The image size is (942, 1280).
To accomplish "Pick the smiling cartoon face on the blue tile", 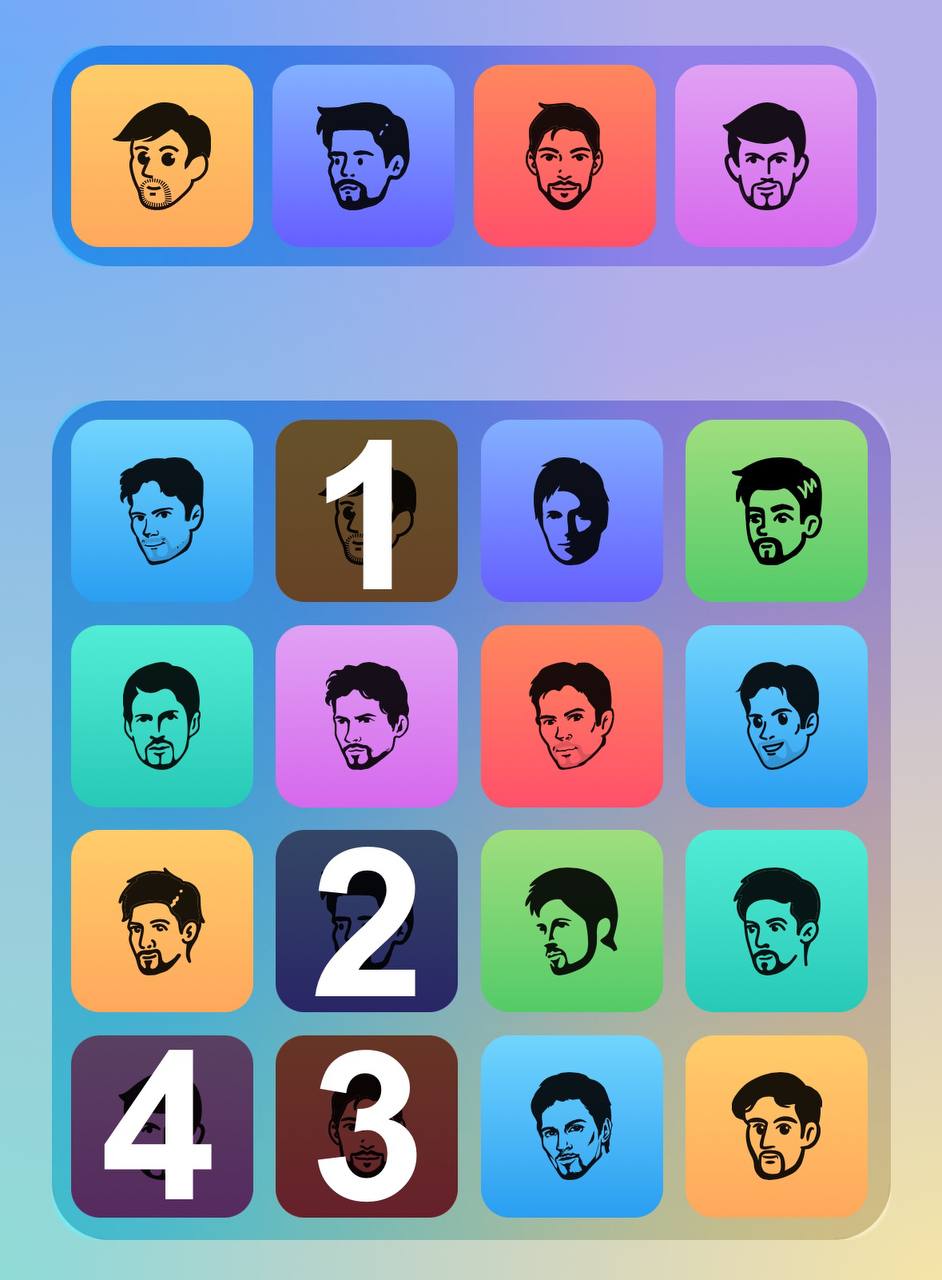I will click(x=776, y=716).
